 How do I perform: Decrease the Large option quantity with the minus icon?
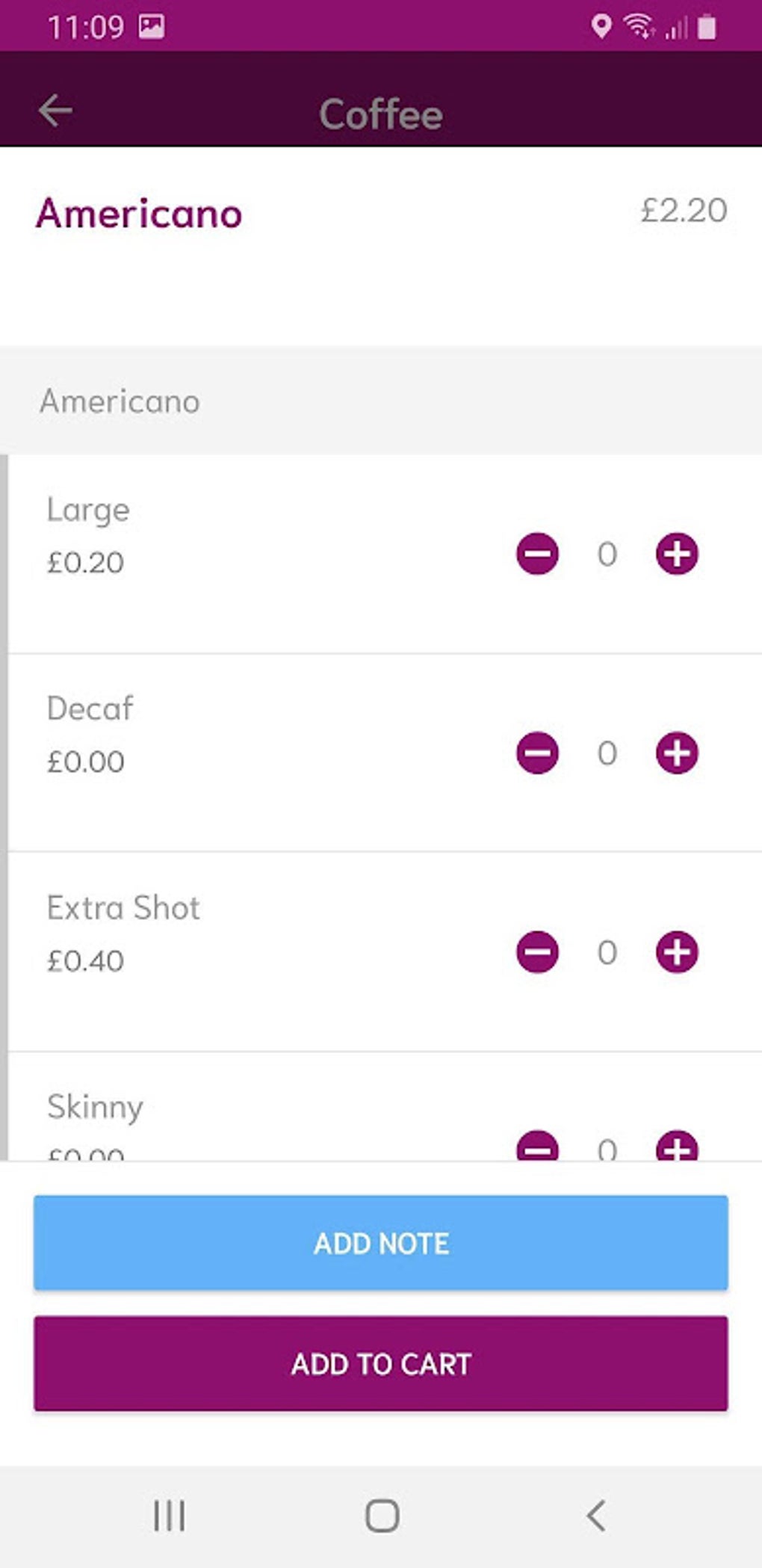click(537, 554)
